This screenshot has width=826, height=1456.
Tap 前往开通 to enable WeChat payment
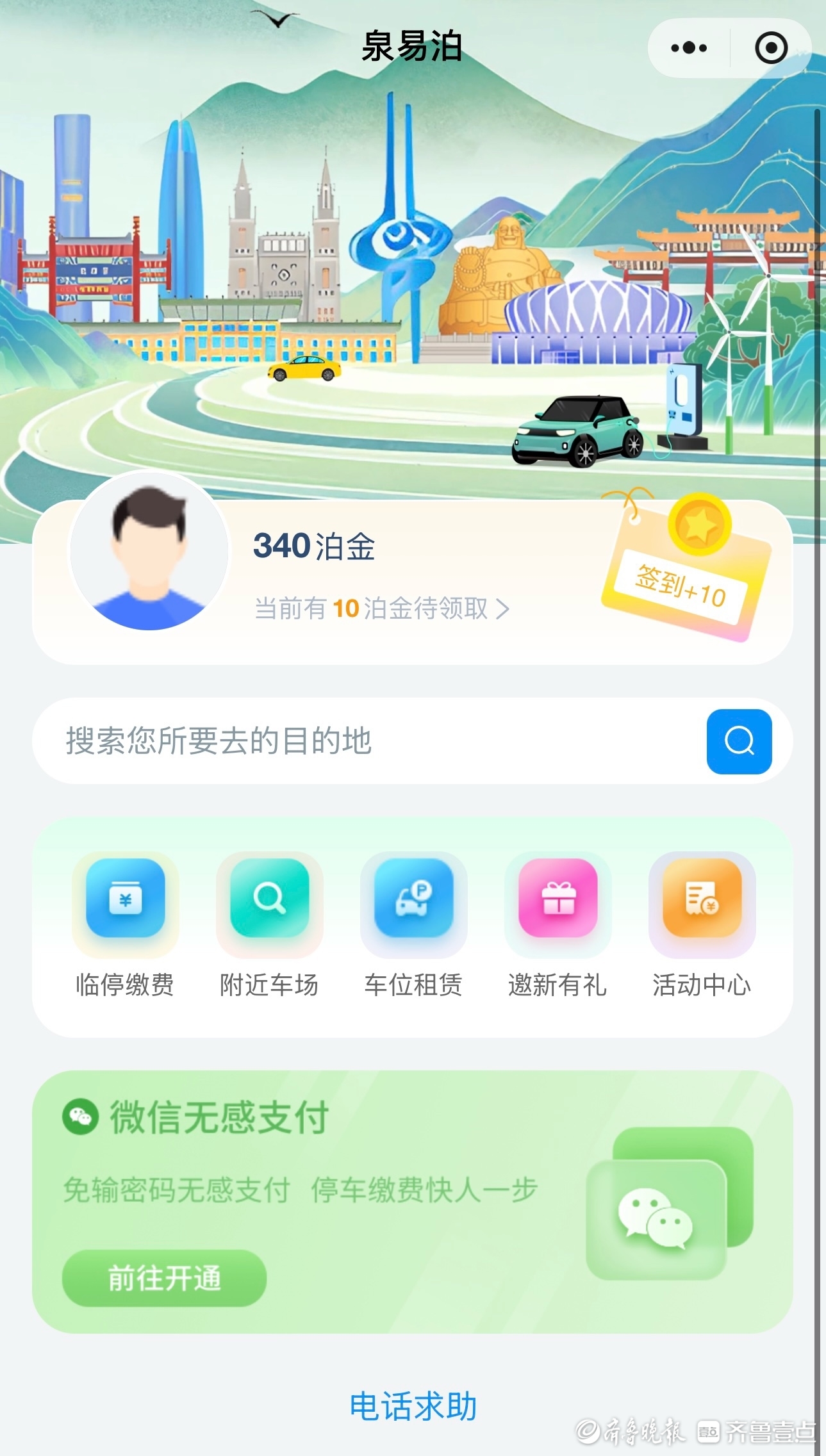pyautogui.click(x=164, y=1278)
